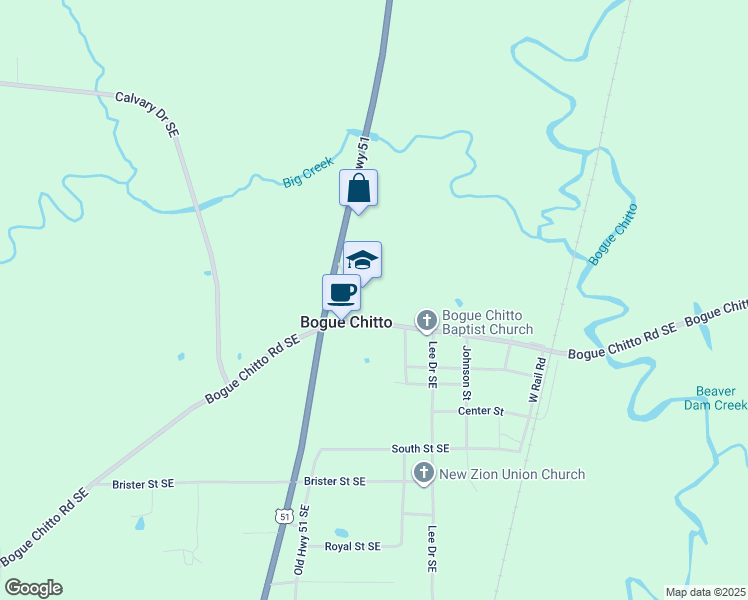This screenshot has width=748, height=600.
Task: Open the coffee cup cafe marker
Action: 342,294
